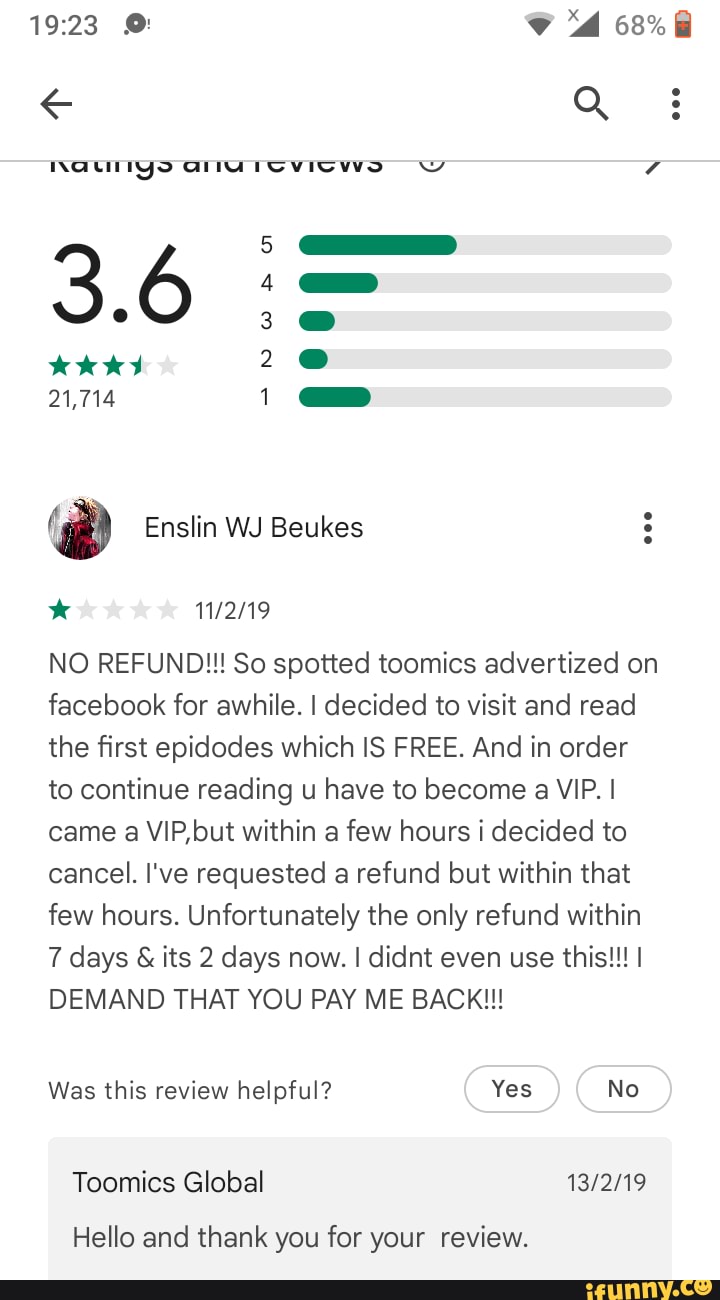The width and height of the screenshot is (720, 1300).
Task: Mark the review as not helpful with No
Action: [x=623, y=1089]
